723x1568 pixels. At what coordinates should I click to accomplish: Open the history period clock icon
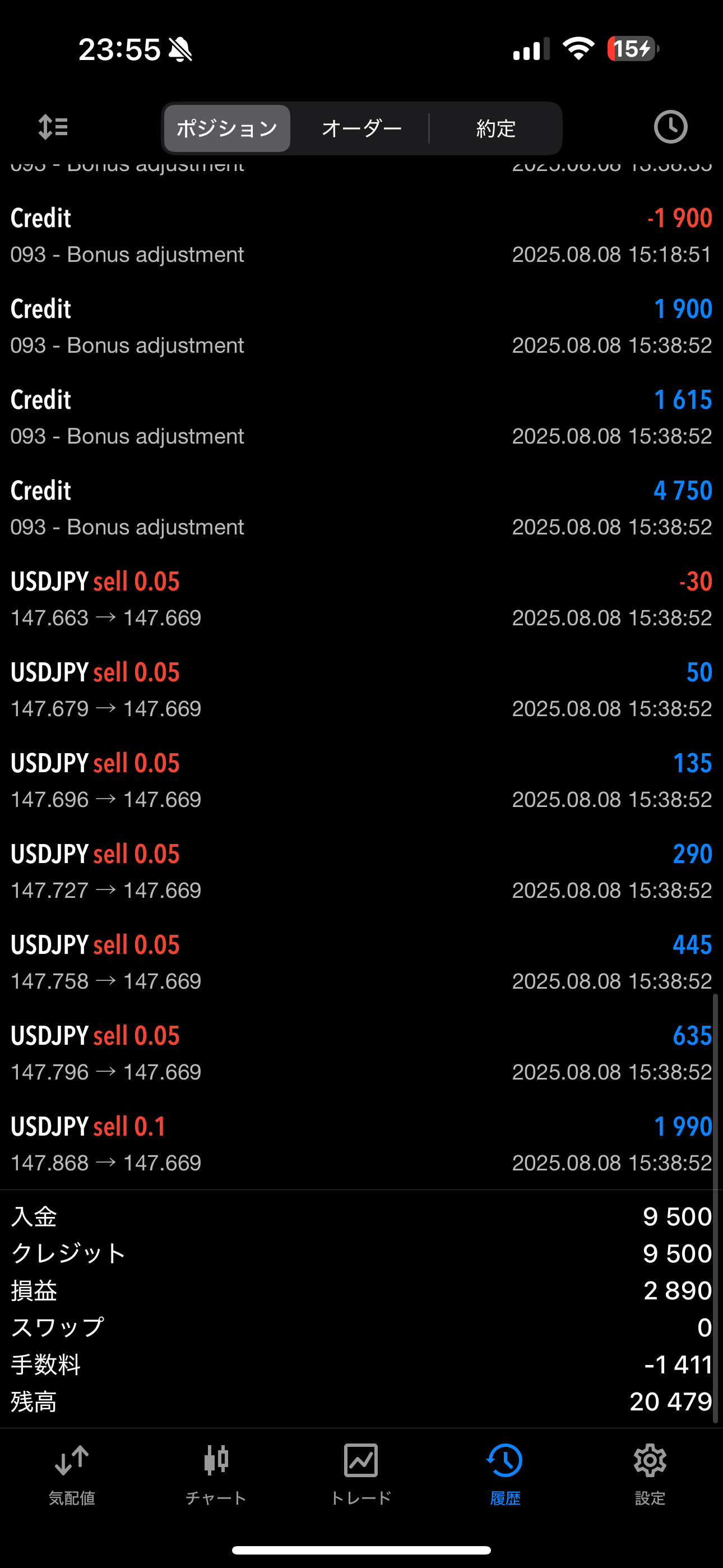tap(671, 127)
